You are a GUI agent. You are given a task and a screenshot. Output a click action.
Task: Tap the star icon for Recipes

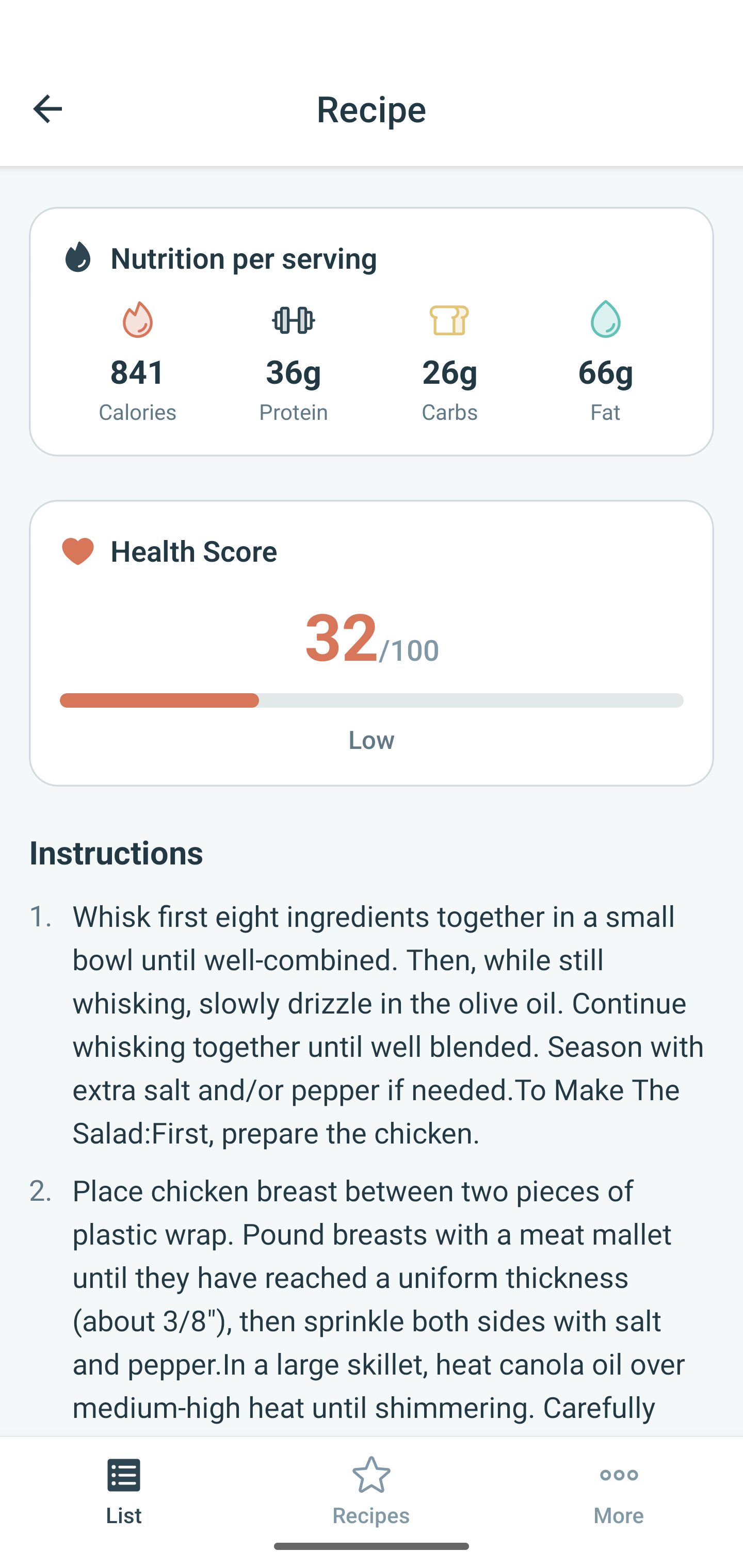click(371, 1476)
